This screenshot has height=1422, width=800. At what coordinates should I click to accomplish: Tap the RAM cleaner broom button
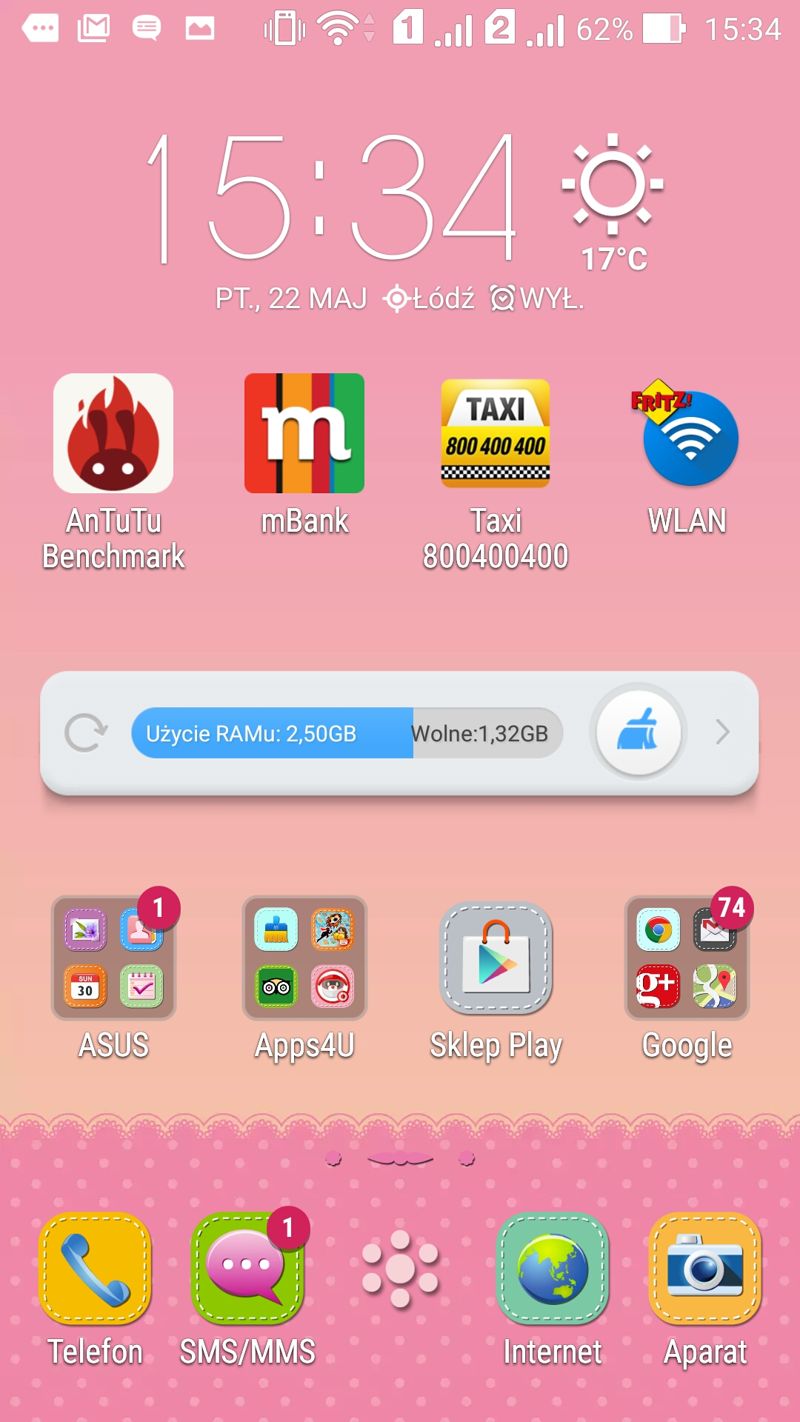(638, 733)
